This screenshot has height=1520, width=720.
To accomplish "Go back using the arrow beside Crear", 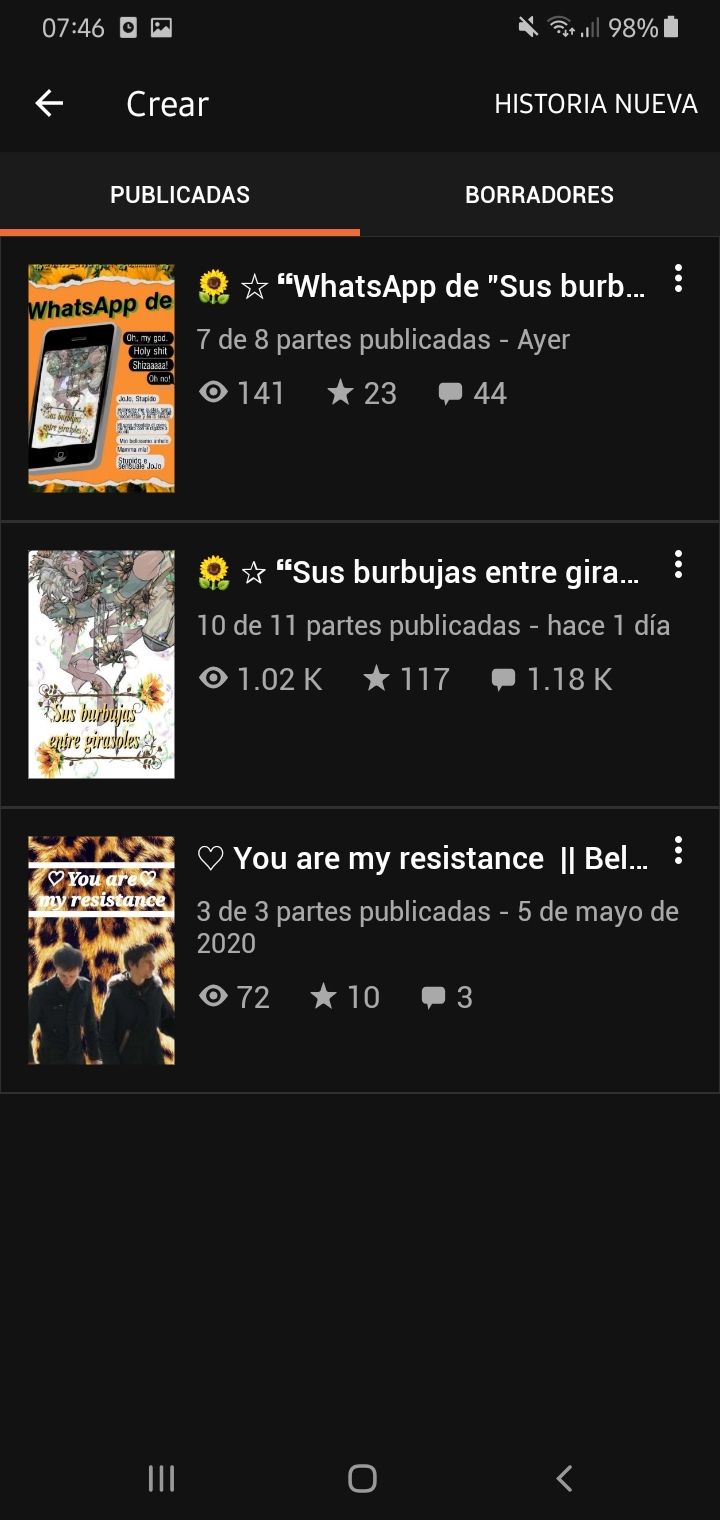I will coord(49,103).
